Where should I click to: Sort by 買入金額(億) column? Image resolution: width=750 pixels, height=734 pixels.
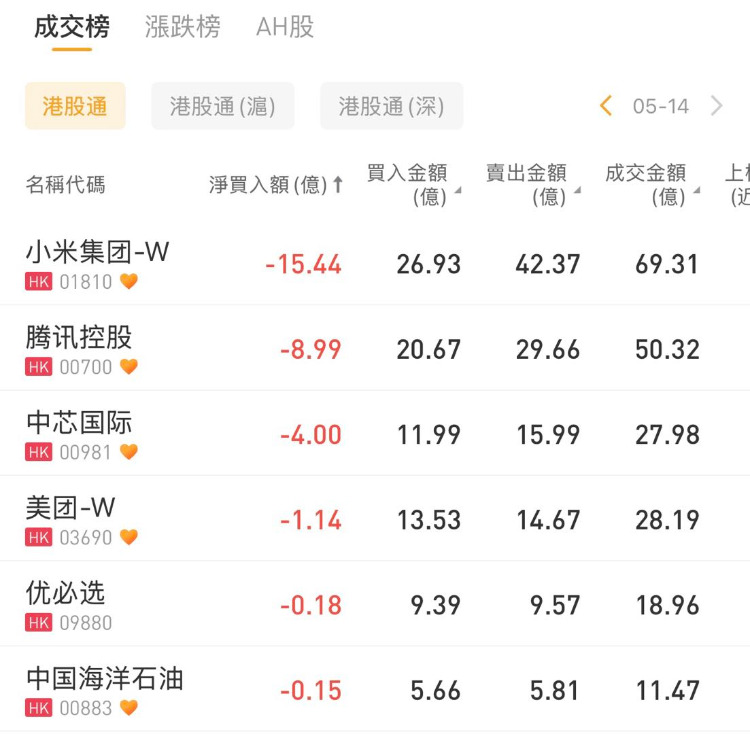412,185
